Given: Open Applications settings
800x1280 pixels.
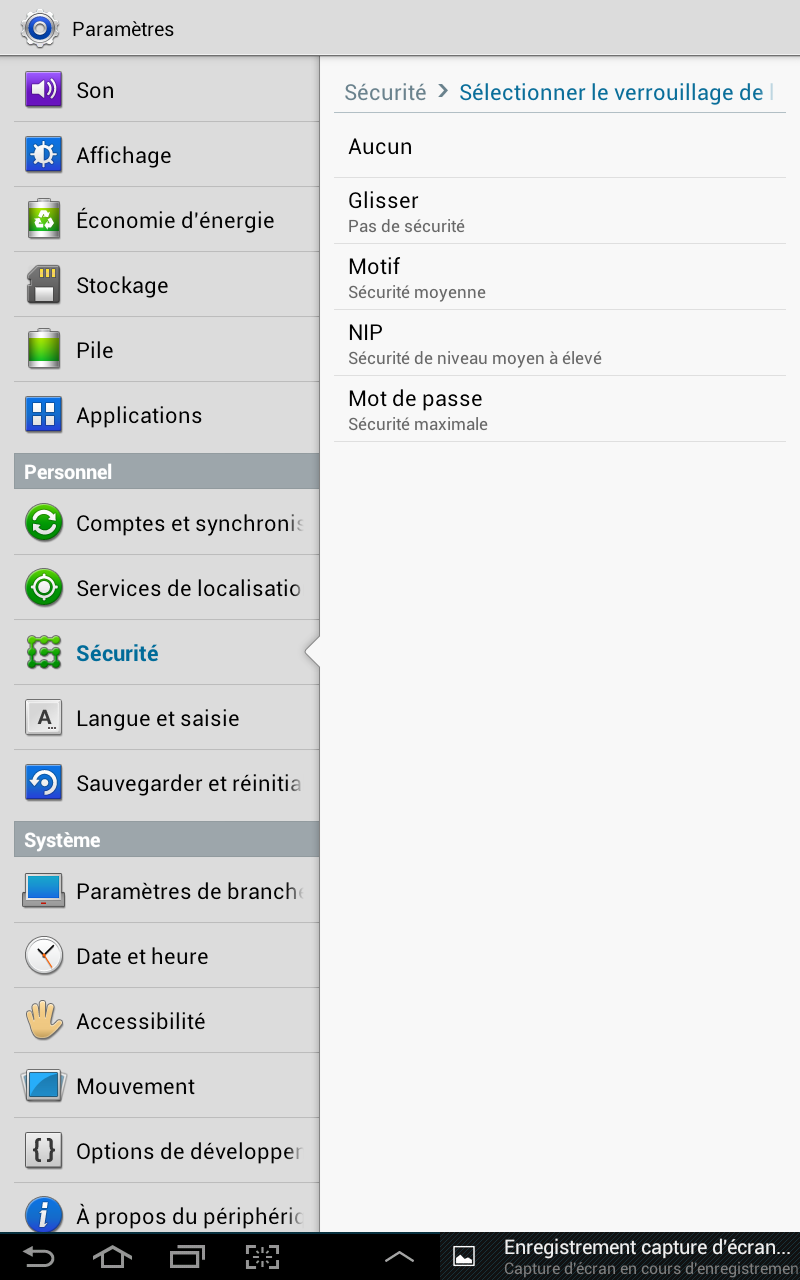Looking at the screenshot, I should point(166,415).
